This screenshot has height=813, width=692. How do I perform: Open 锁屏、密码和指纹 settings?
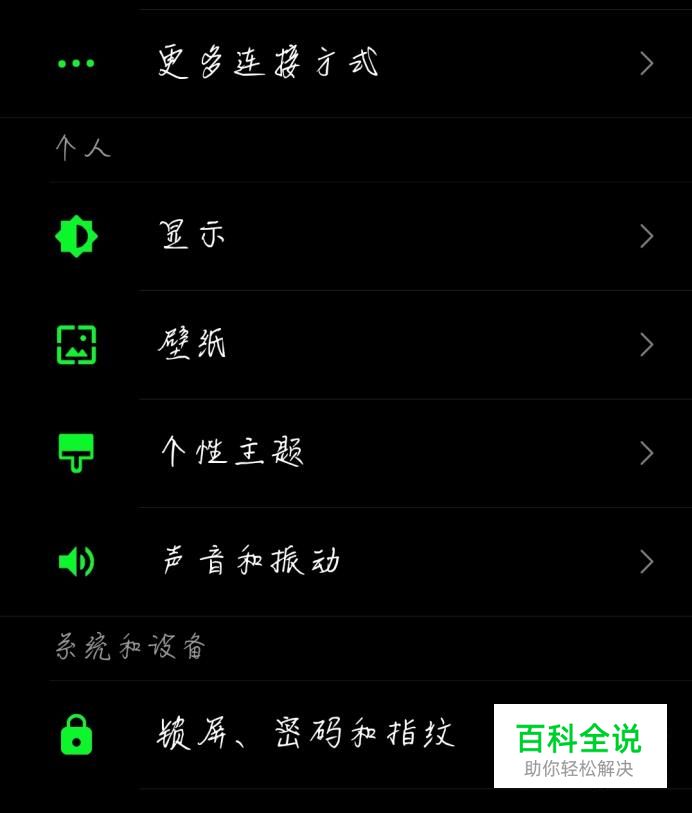(x=305, y=735)
